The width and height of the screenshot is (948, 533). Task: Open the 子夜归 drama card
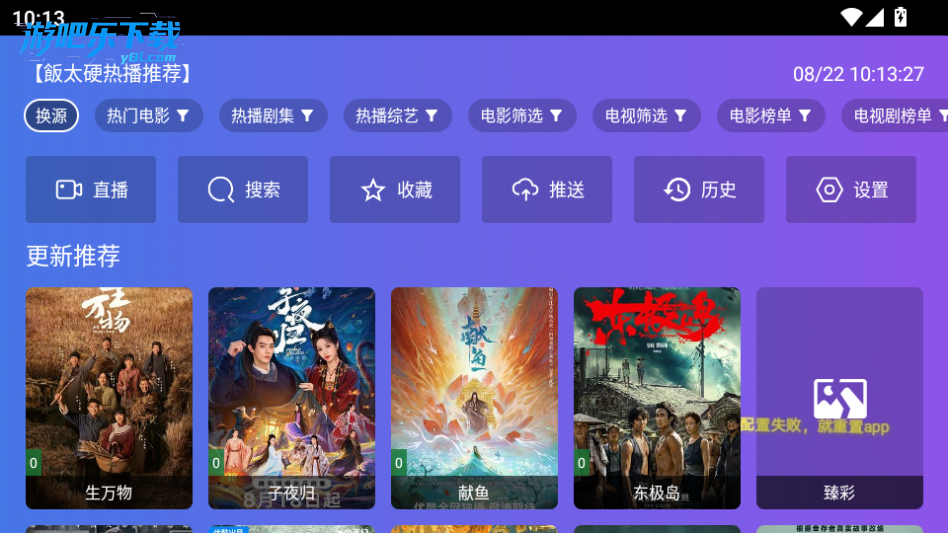tap(291, 398)
